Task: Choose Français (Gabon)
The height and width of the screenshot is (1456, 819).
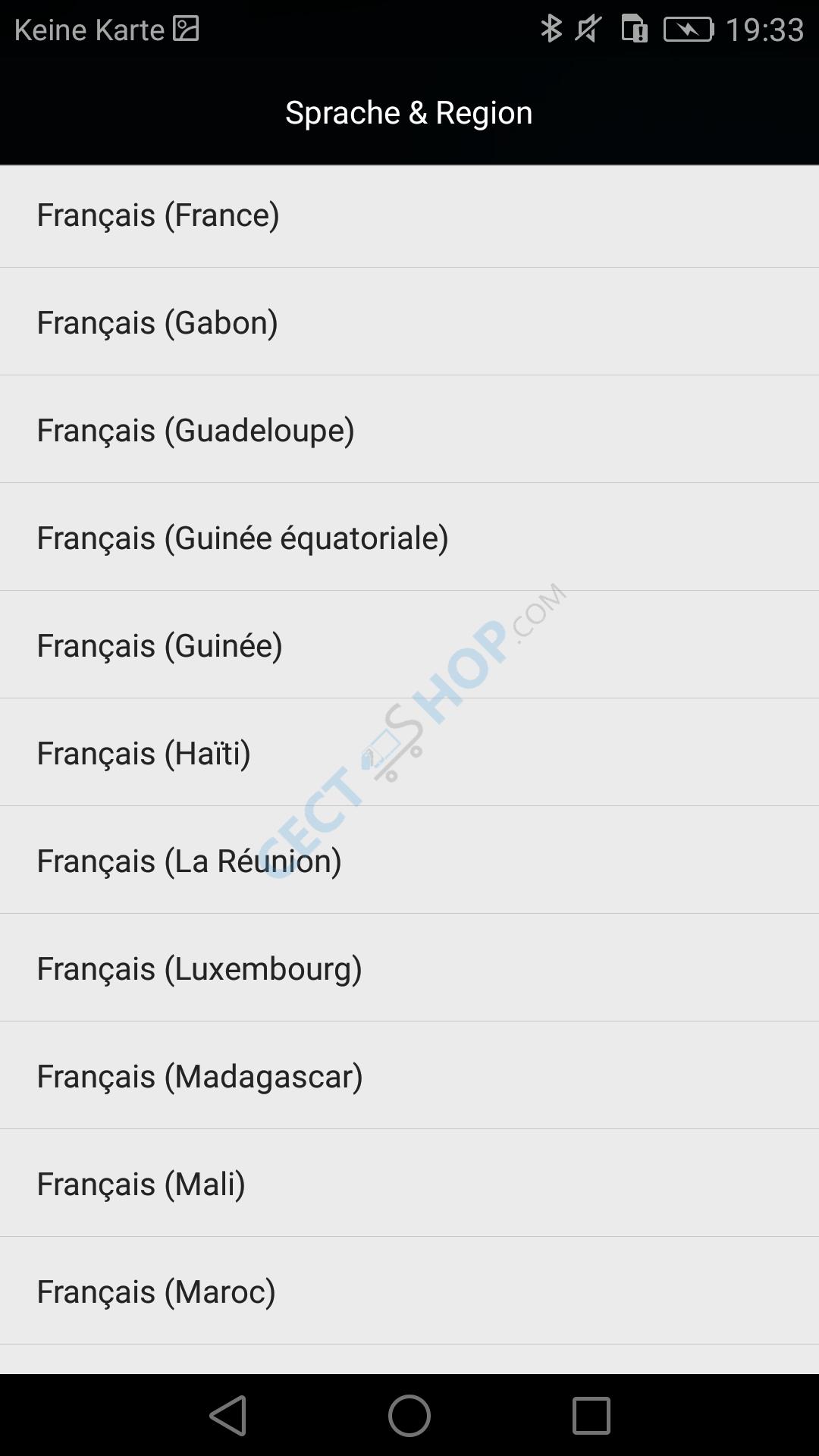Action: 409,322
